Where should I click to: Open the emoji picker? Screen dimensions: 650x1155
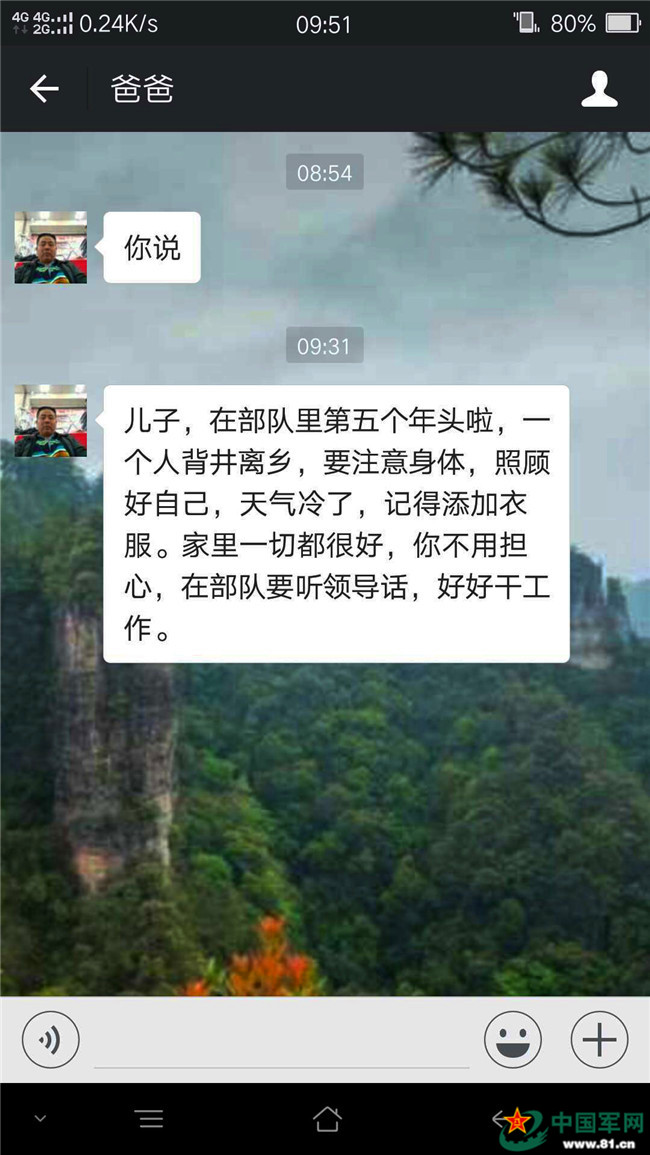point(512,1039)
